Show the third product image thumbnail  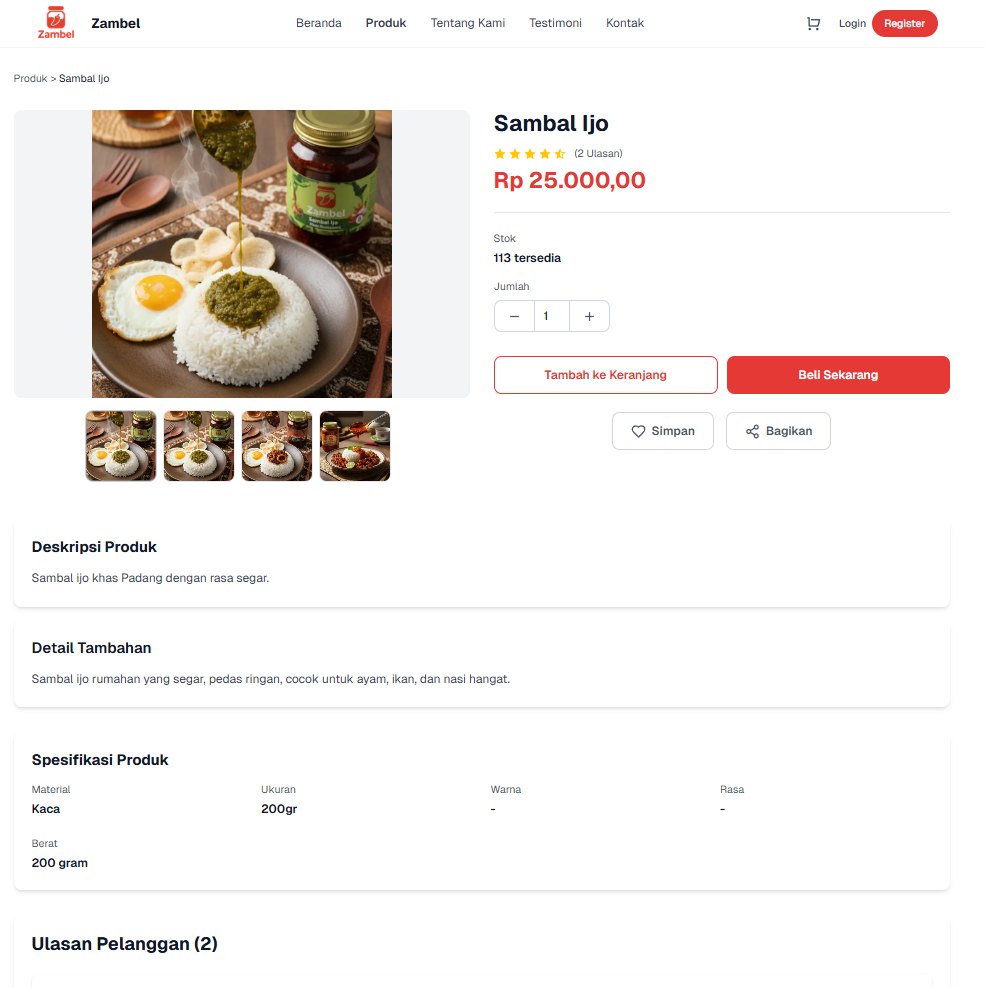click(277, 446)
